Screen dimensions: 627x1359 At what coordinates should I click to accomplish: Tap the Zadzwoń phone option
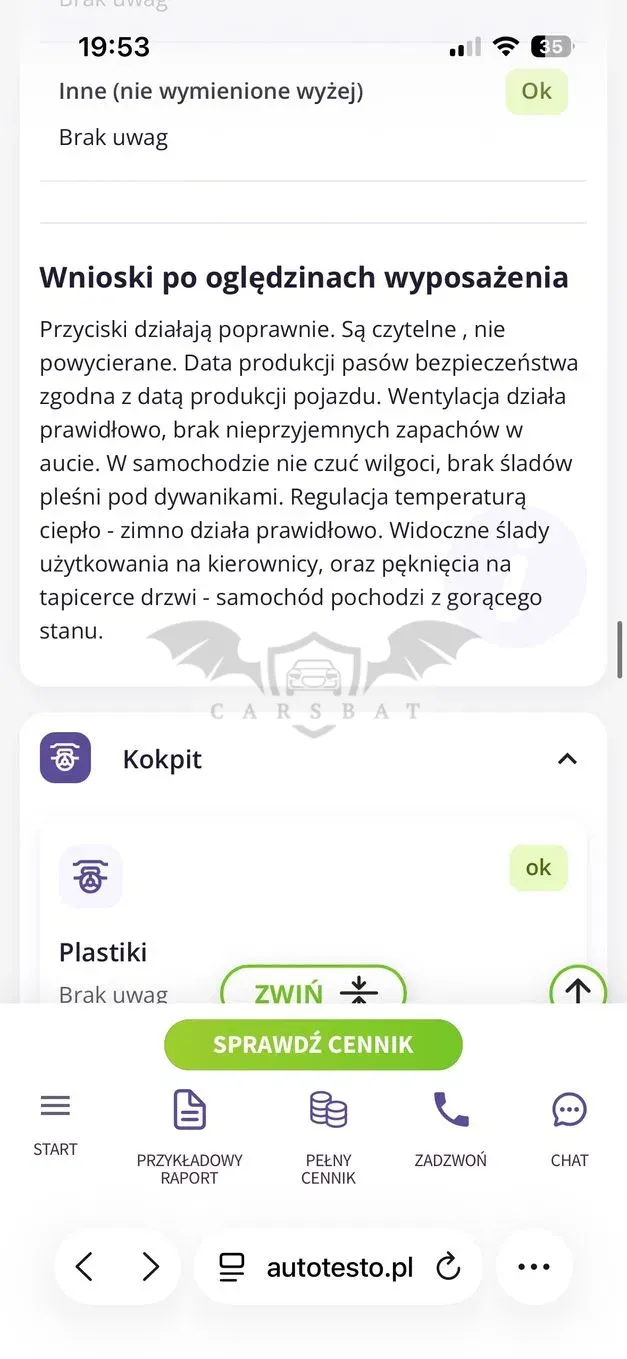click(x=451, y=1128)
